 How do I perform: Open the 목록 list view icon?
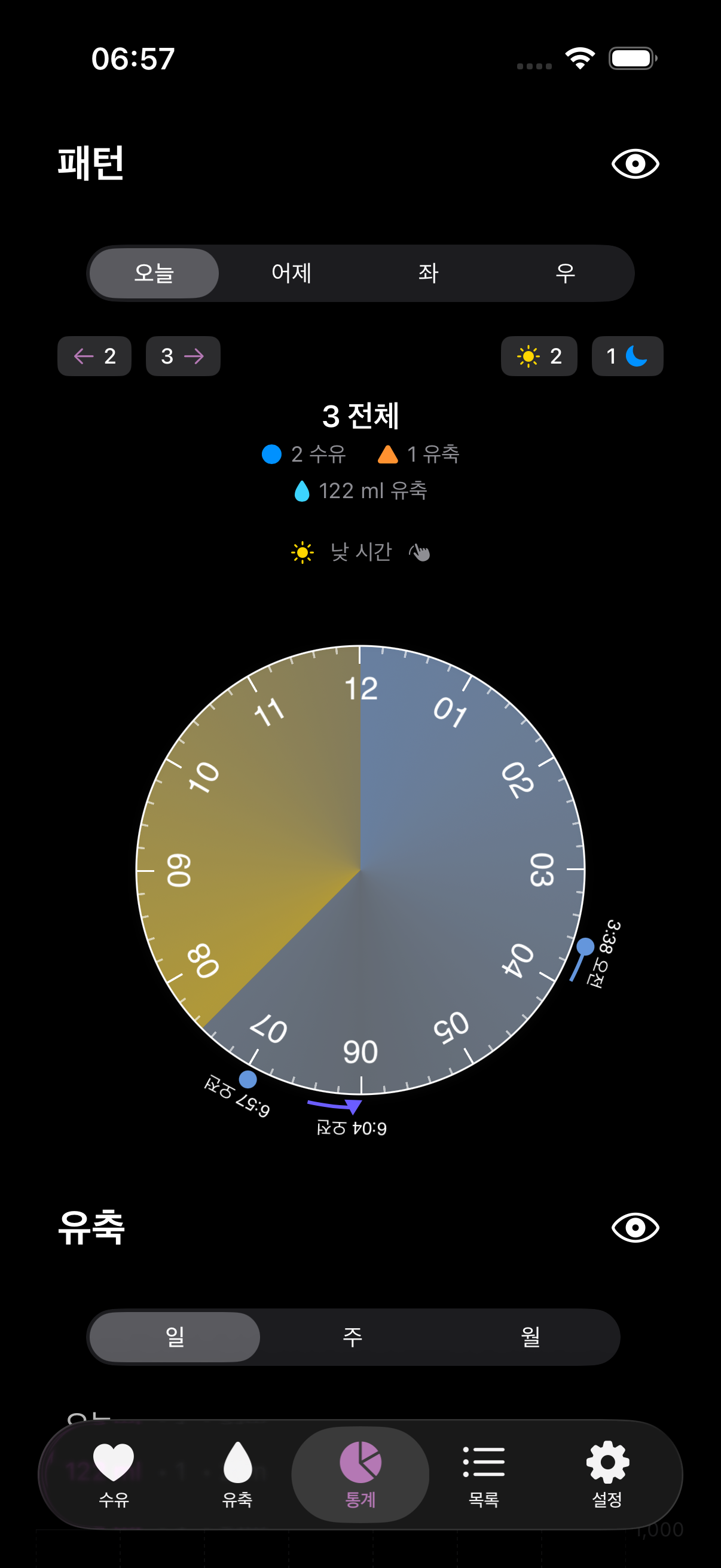click(484, 1461)
